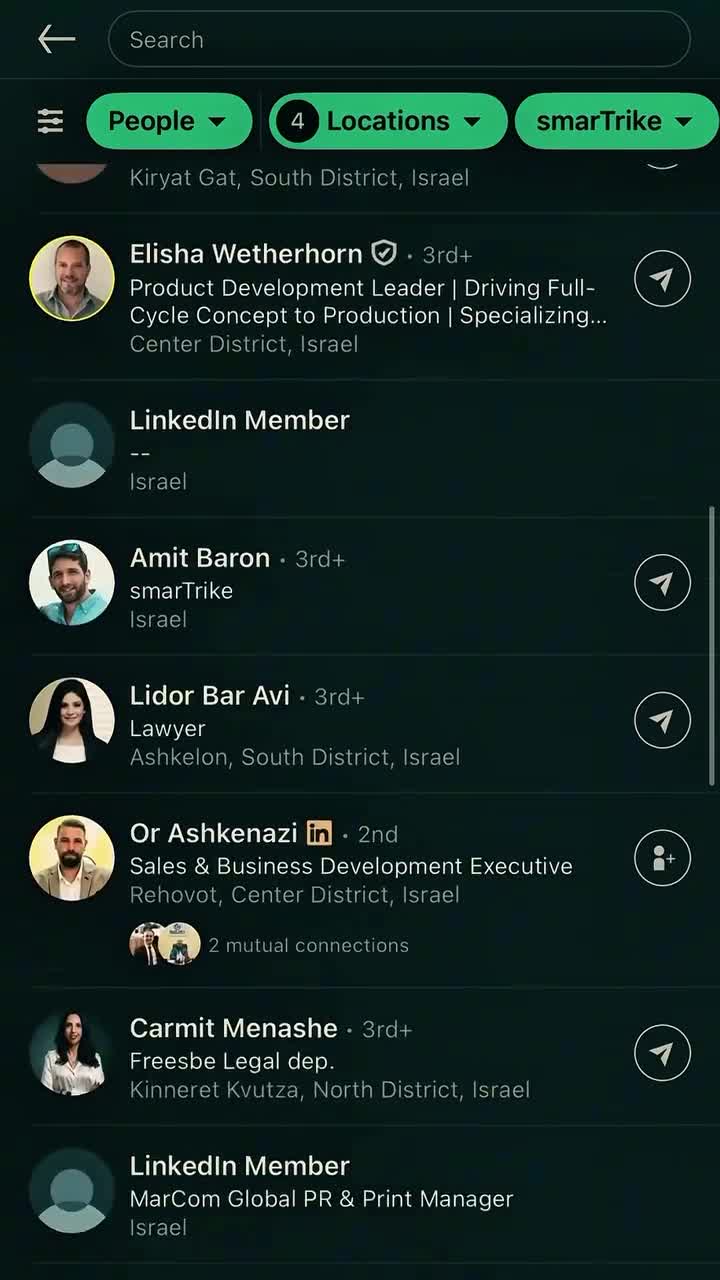Tap the Search field
The width and height of the screenshot is (720, 1280).
(400, 40)
